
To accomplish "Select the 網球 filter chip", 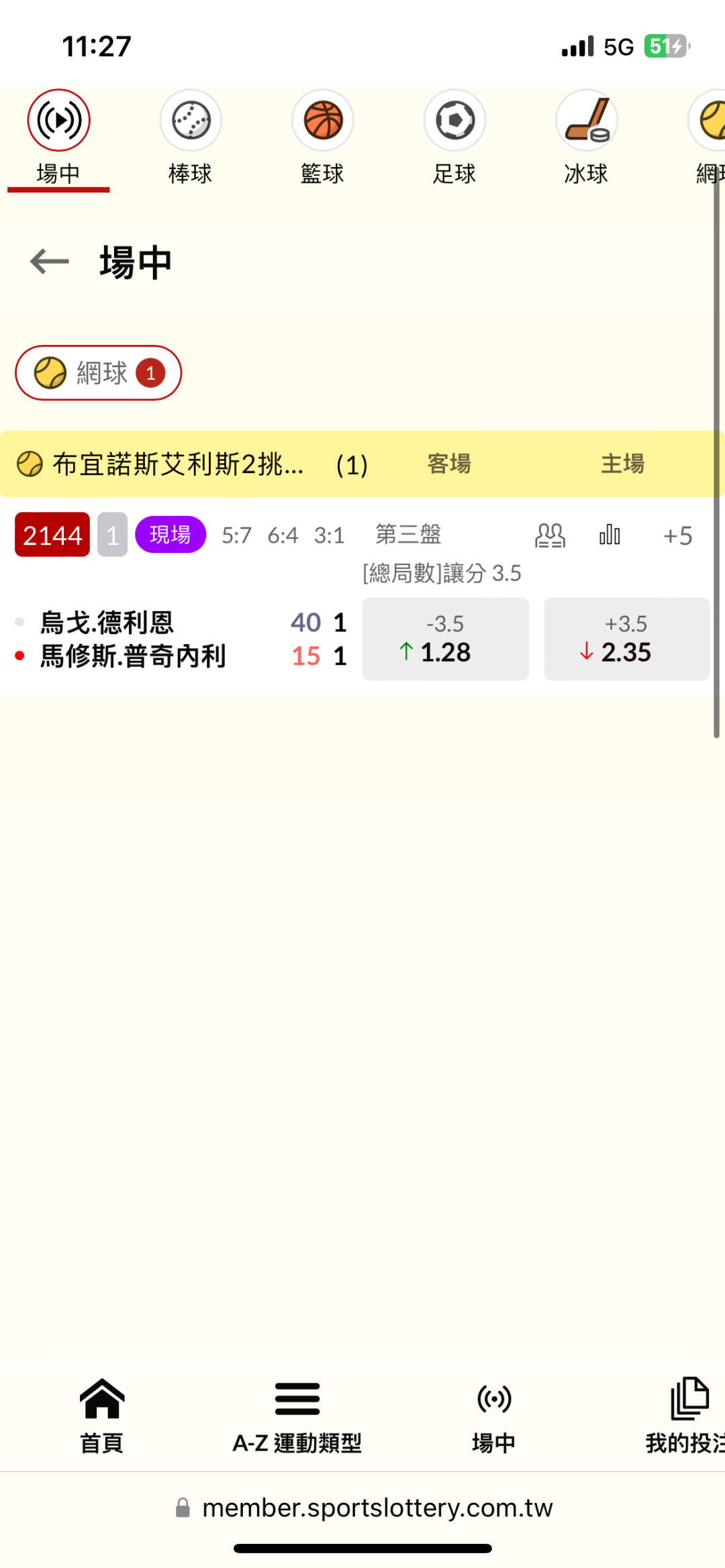I will point(99,373).
